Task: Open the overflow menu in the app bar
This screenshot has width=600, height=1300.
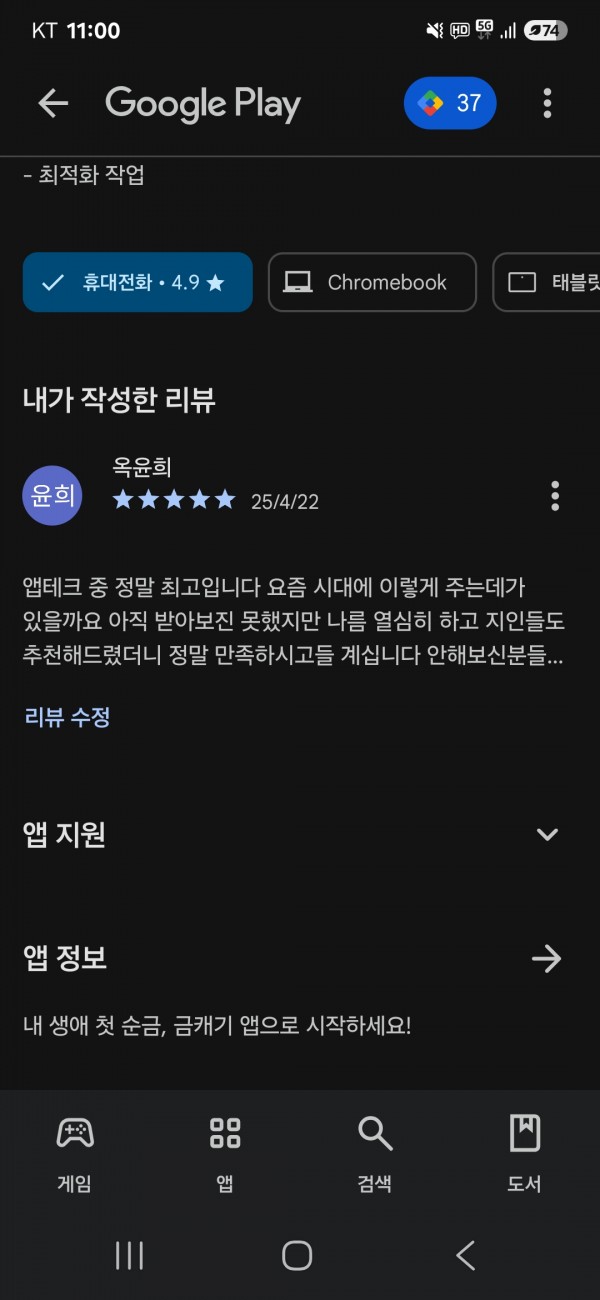Action: coord(547,103)
